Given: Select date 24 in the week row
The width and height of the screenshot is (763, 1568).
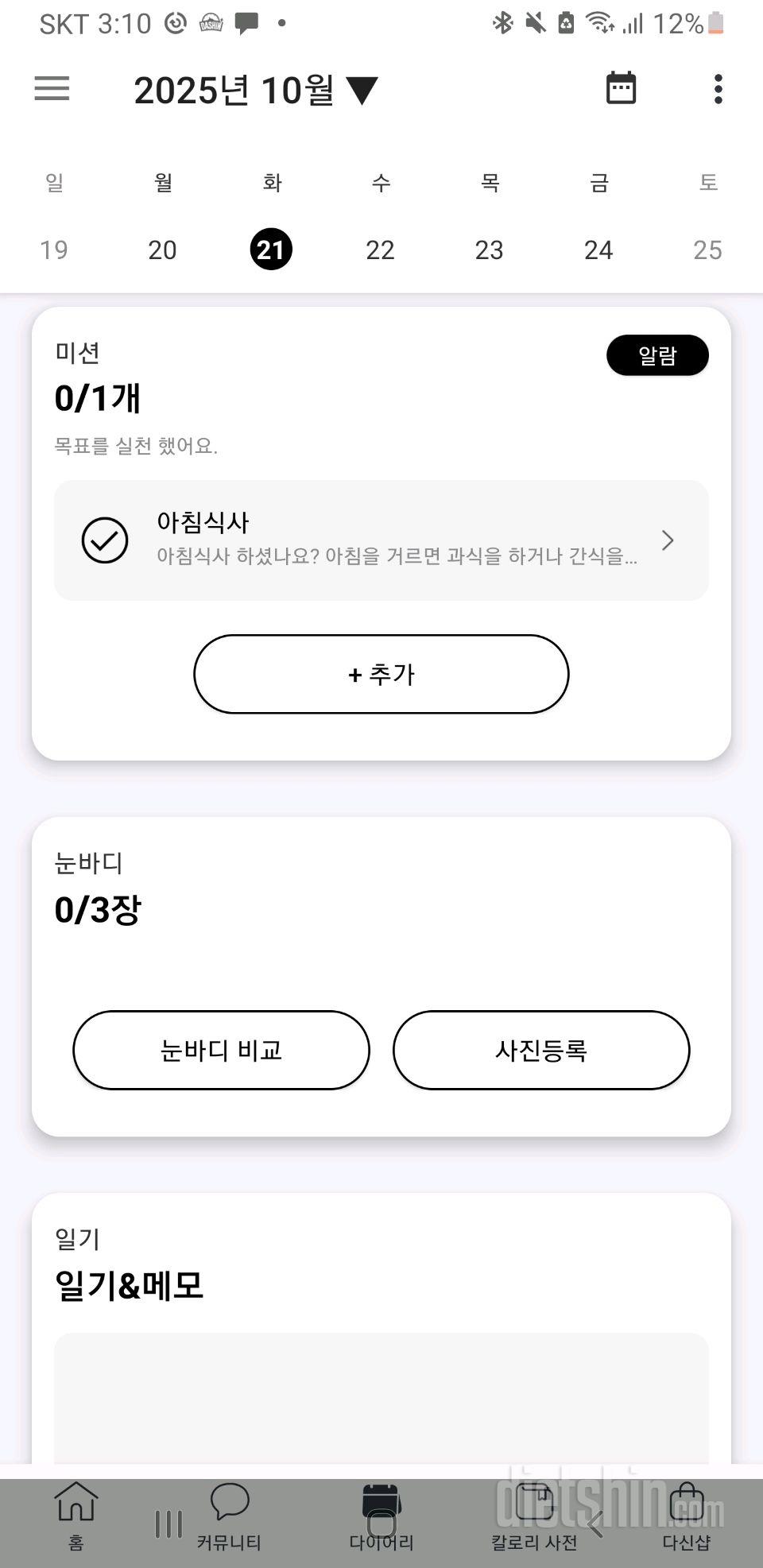Looking at the screenshot, I should pyautogui.click(x=598, y=250).
